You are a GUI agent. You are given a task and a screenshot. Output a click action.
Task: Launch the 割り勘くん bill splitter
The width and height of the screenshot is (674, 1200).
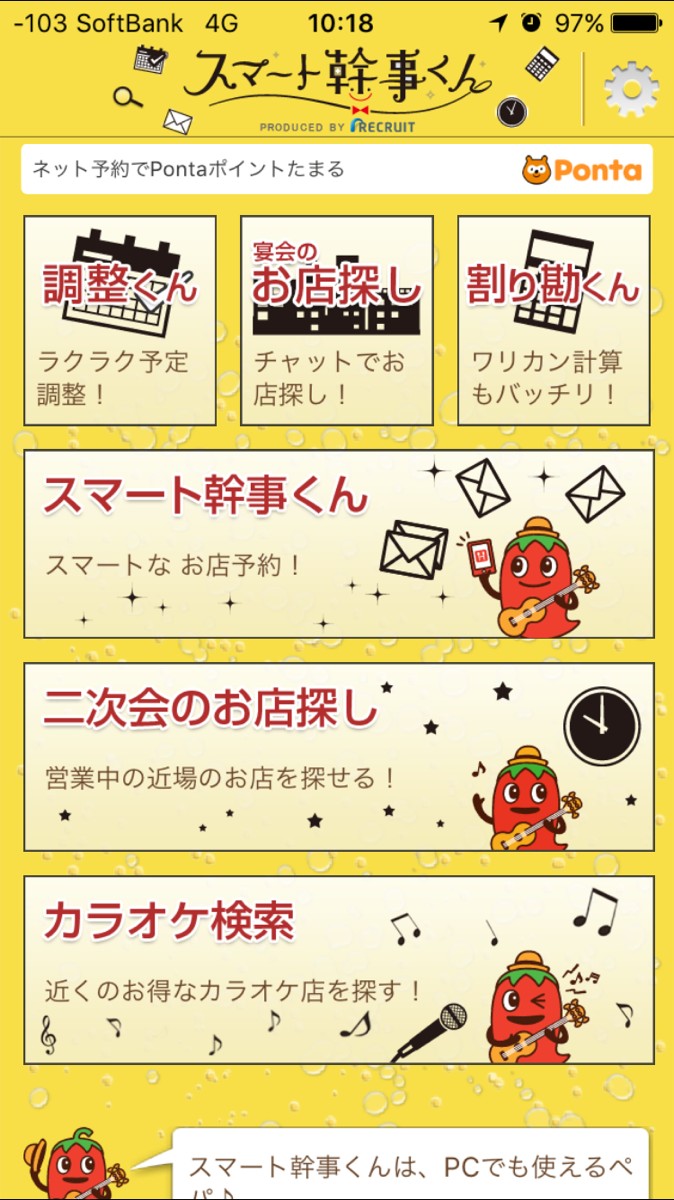point(553,320)
